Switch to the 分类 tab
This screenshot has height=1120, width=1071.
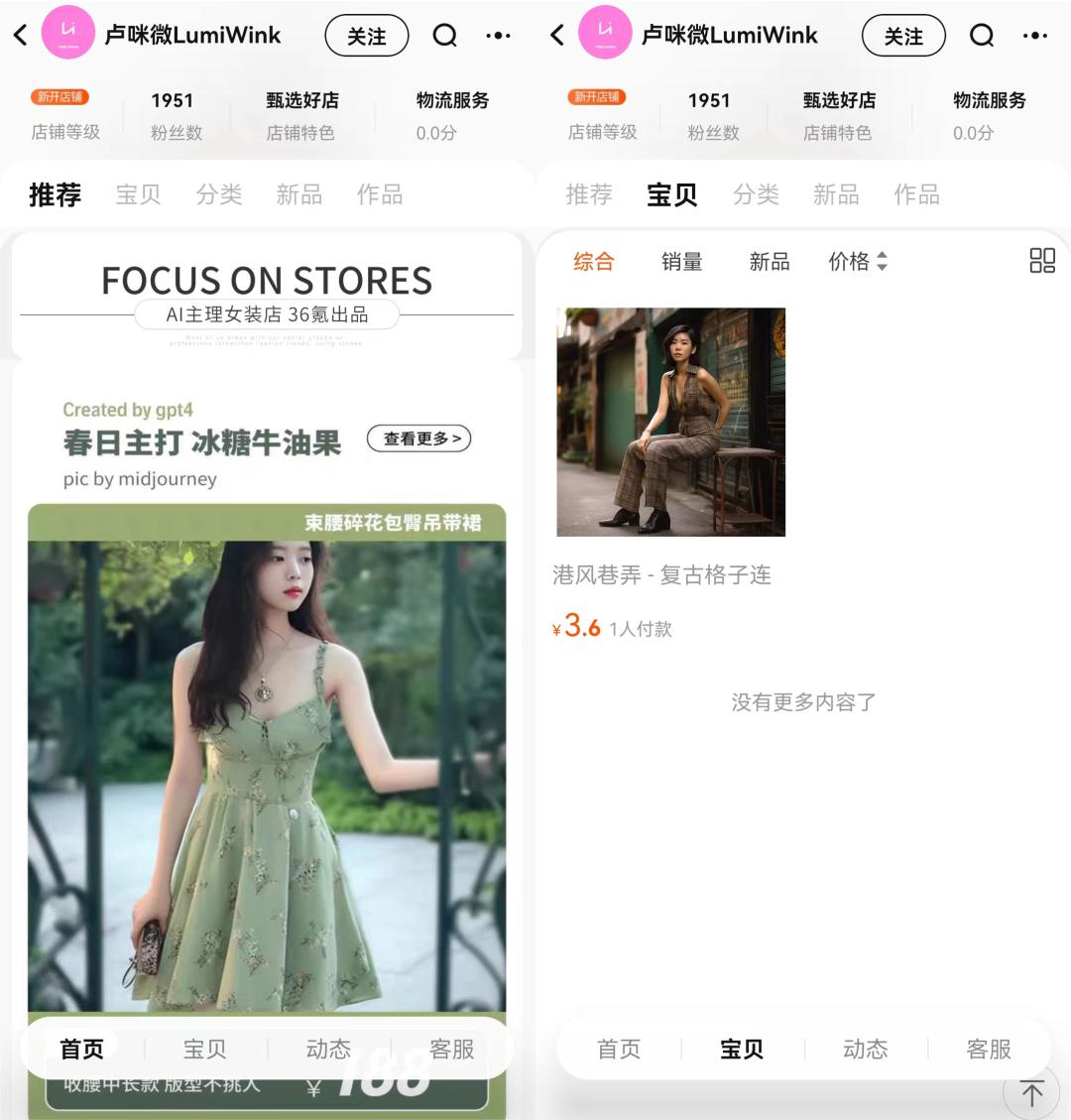219,194
